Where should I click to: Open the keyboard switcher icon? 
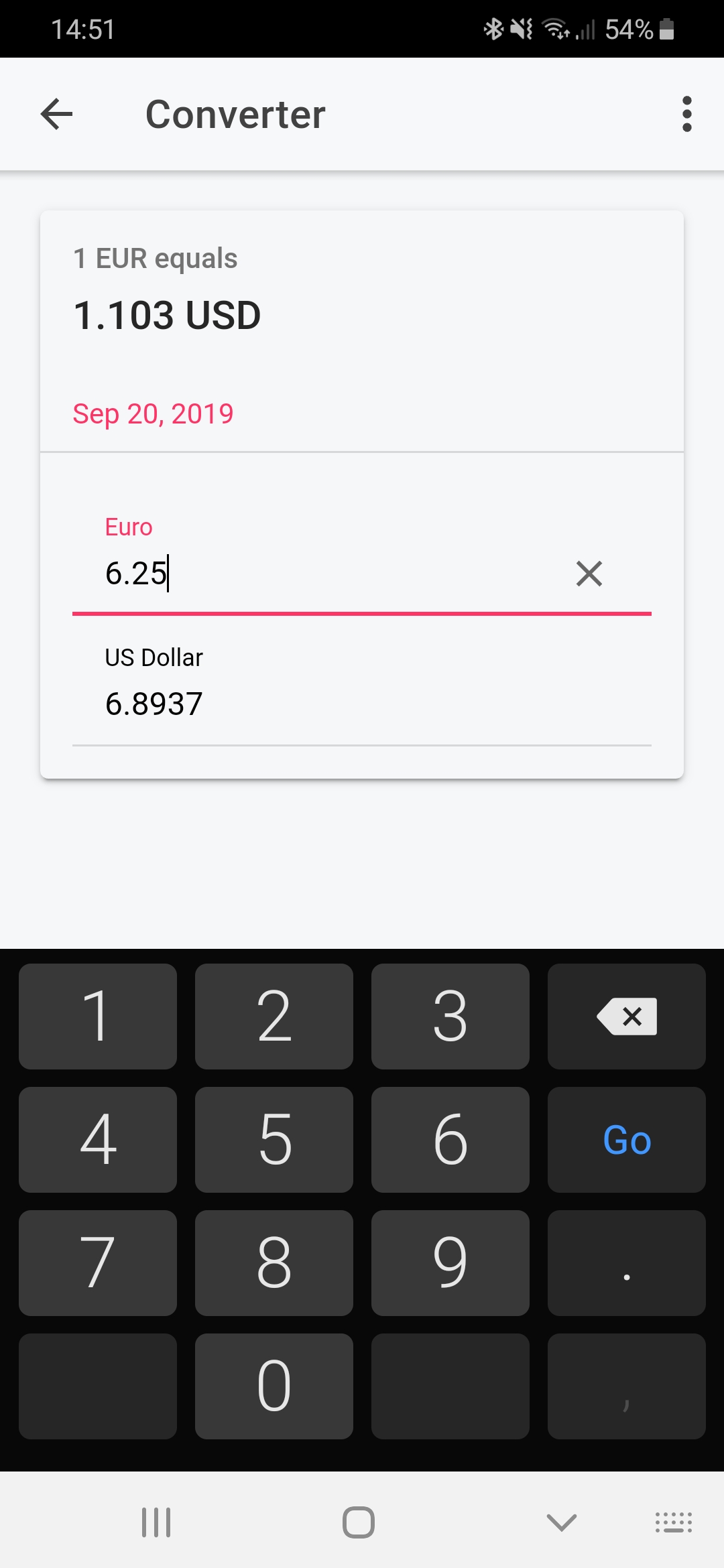pos(672,1522)
